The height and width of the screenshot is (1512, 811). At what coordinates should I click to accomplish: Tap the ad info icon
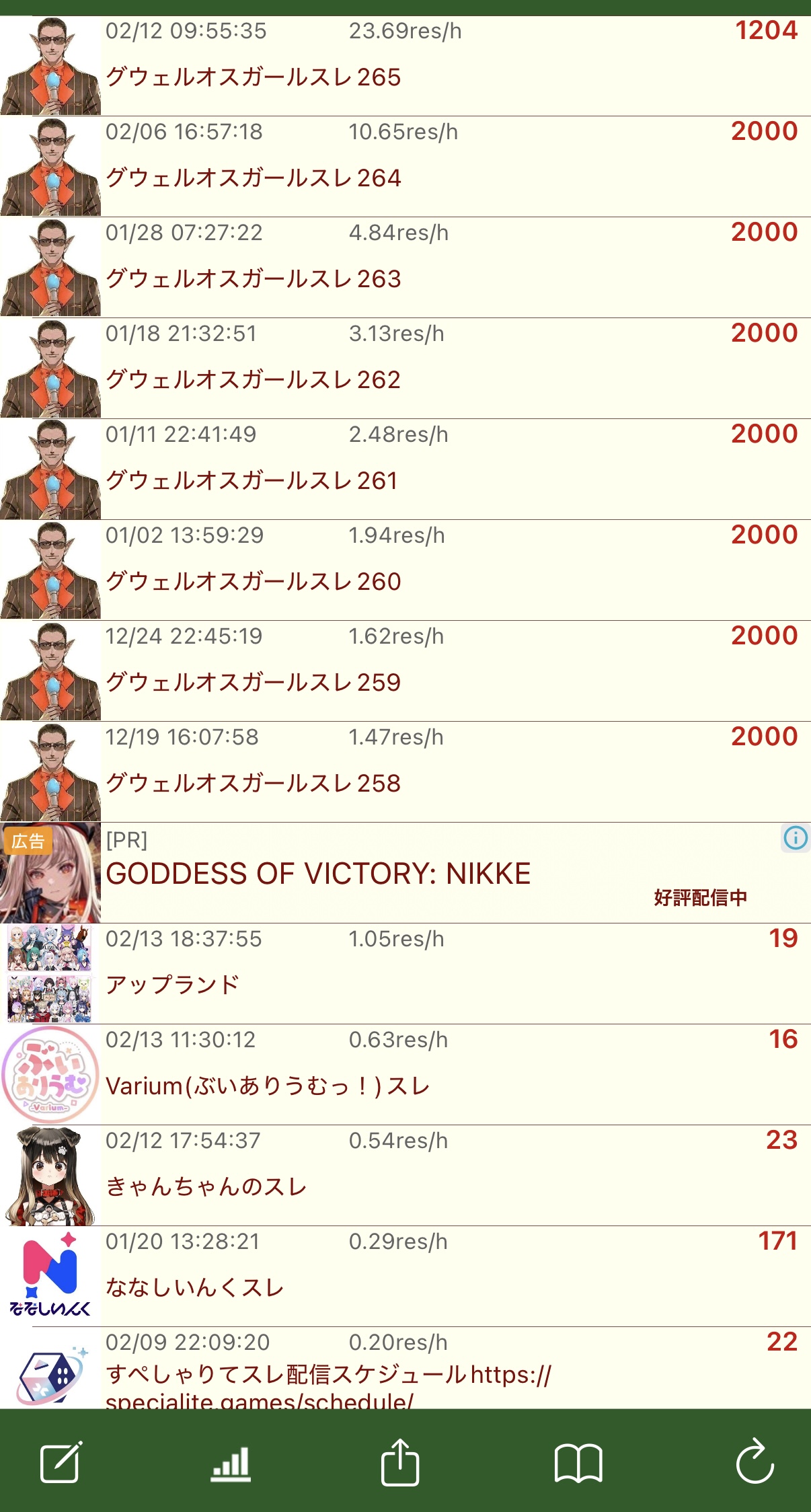click(x=796, y=838)
